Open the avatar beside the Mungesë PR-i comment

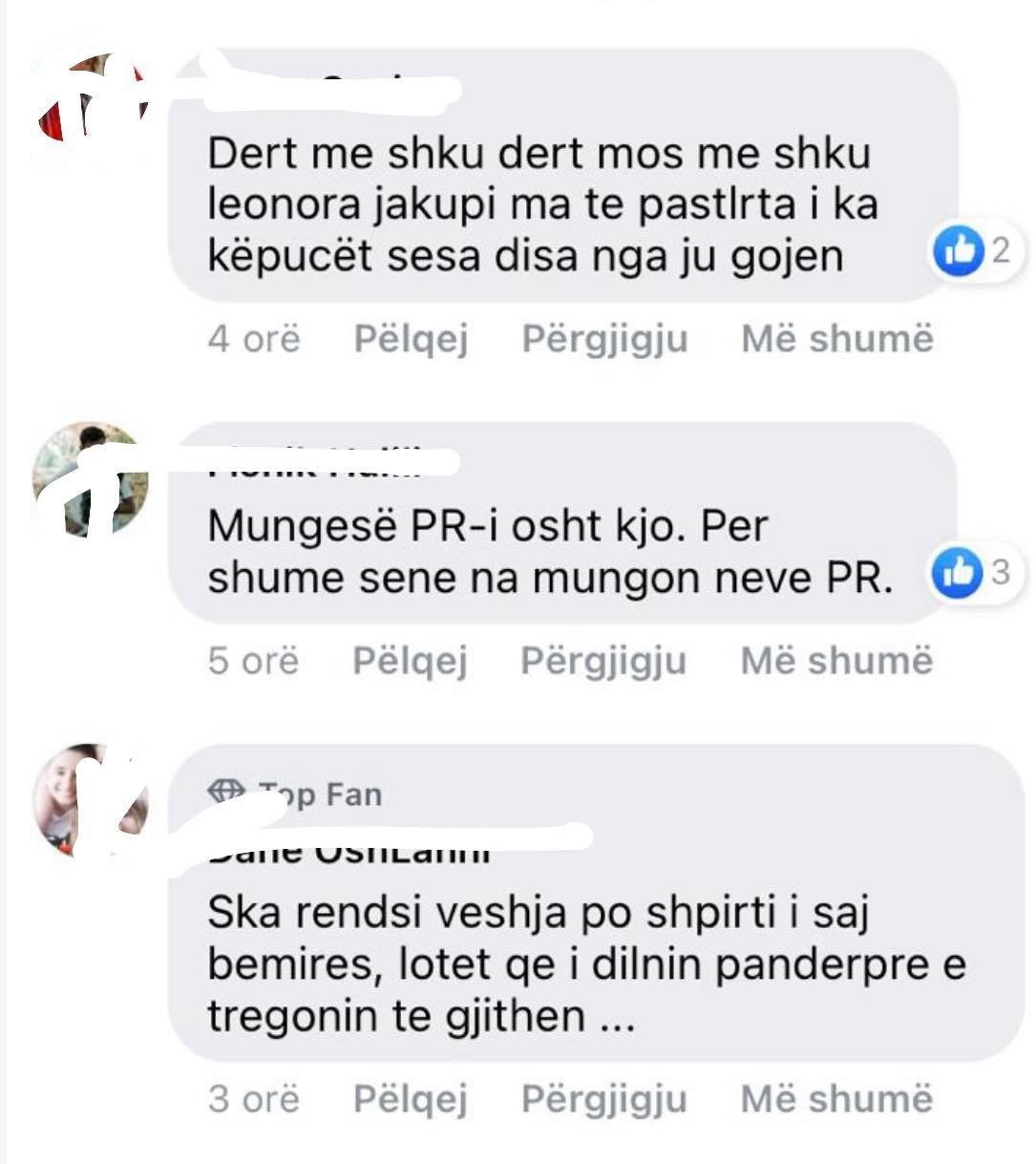90,479
